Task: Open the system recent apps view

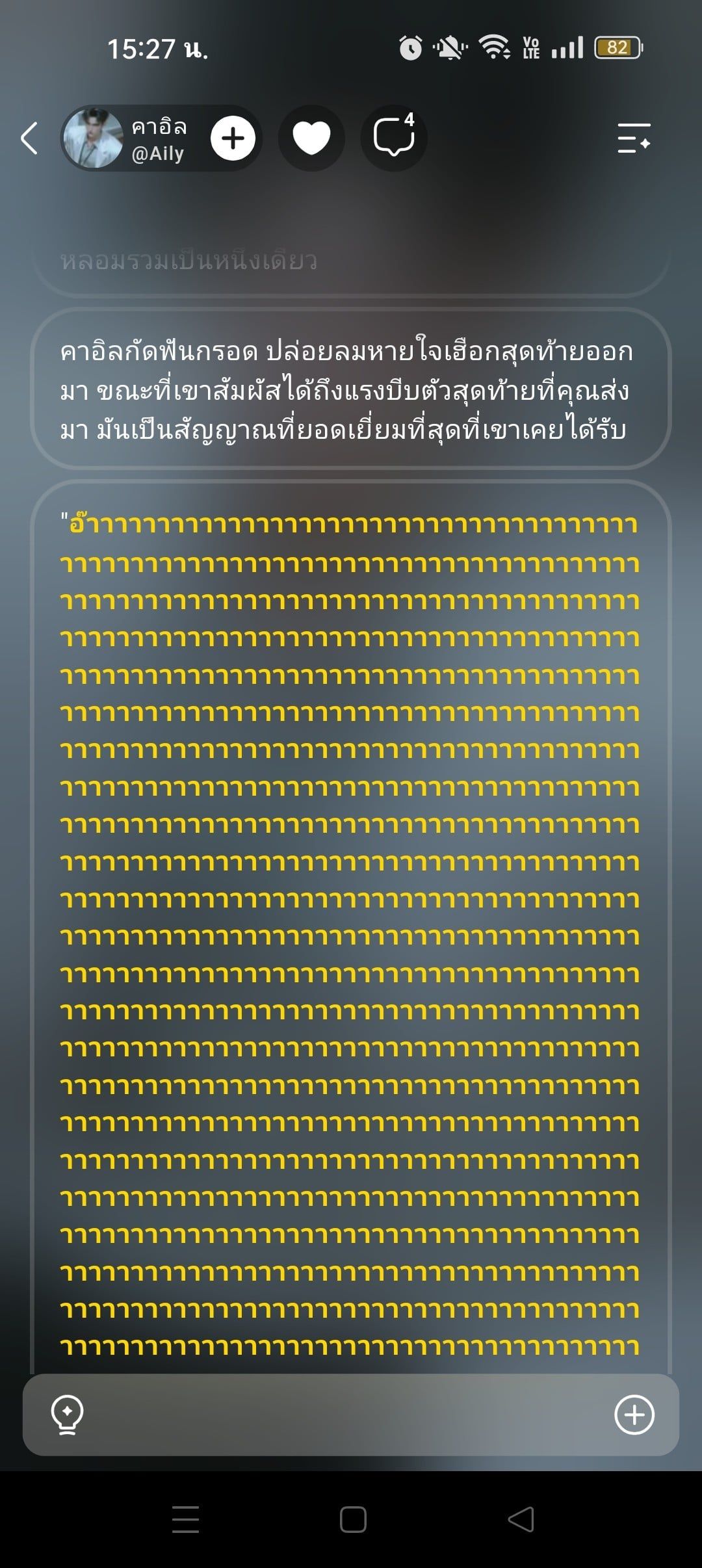Action: (x=185, y=1519)
